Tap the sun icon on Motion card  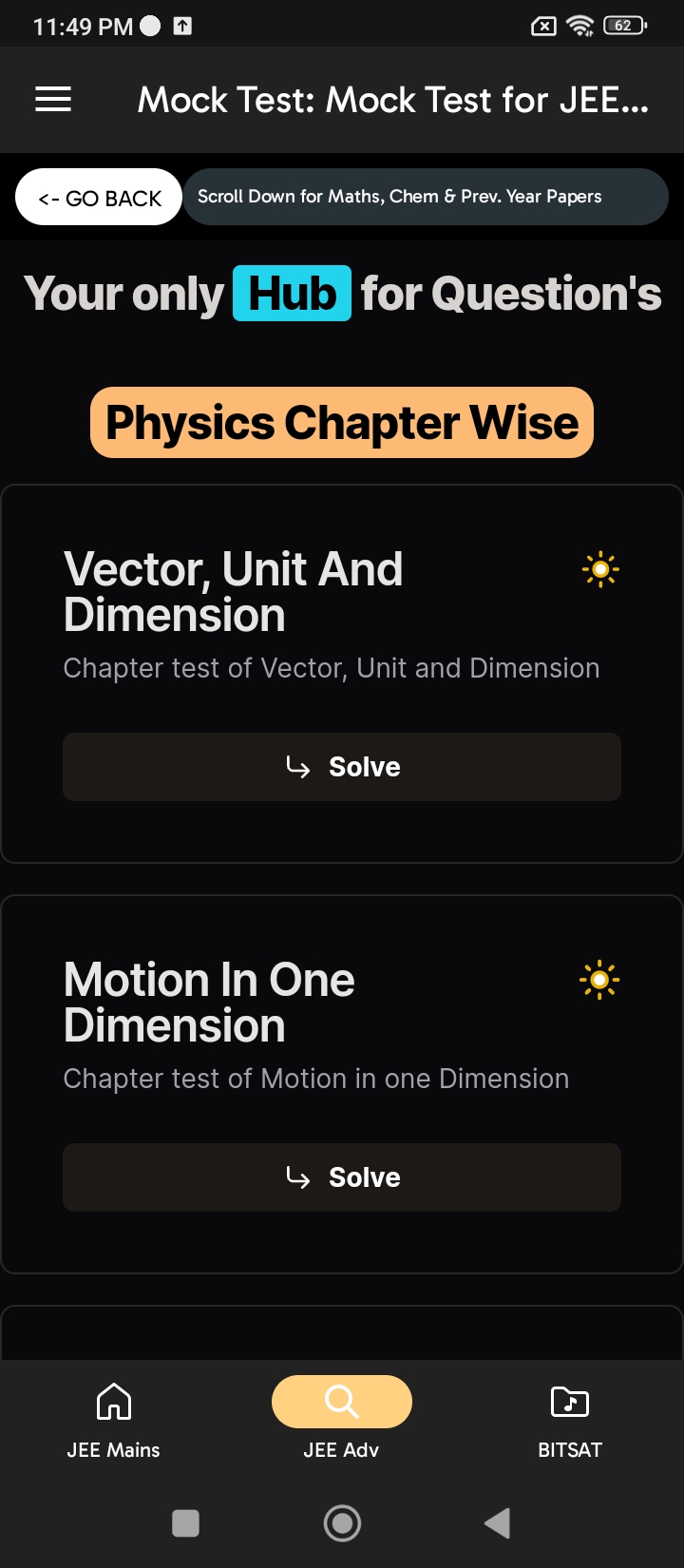600,980
